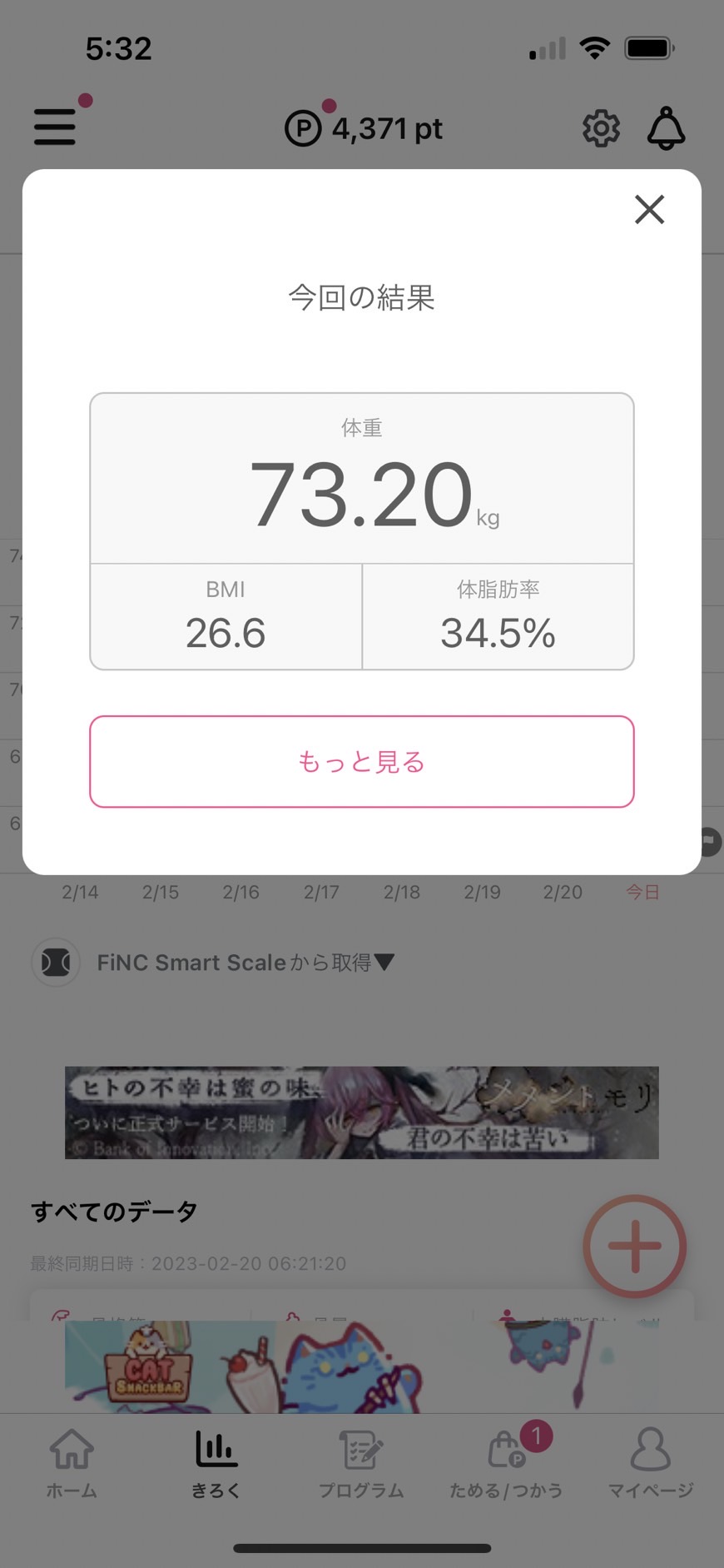This screenshot has width=724, height=1568.
Task: Switch to the ホーム tab
Action: click(72, 1463)
